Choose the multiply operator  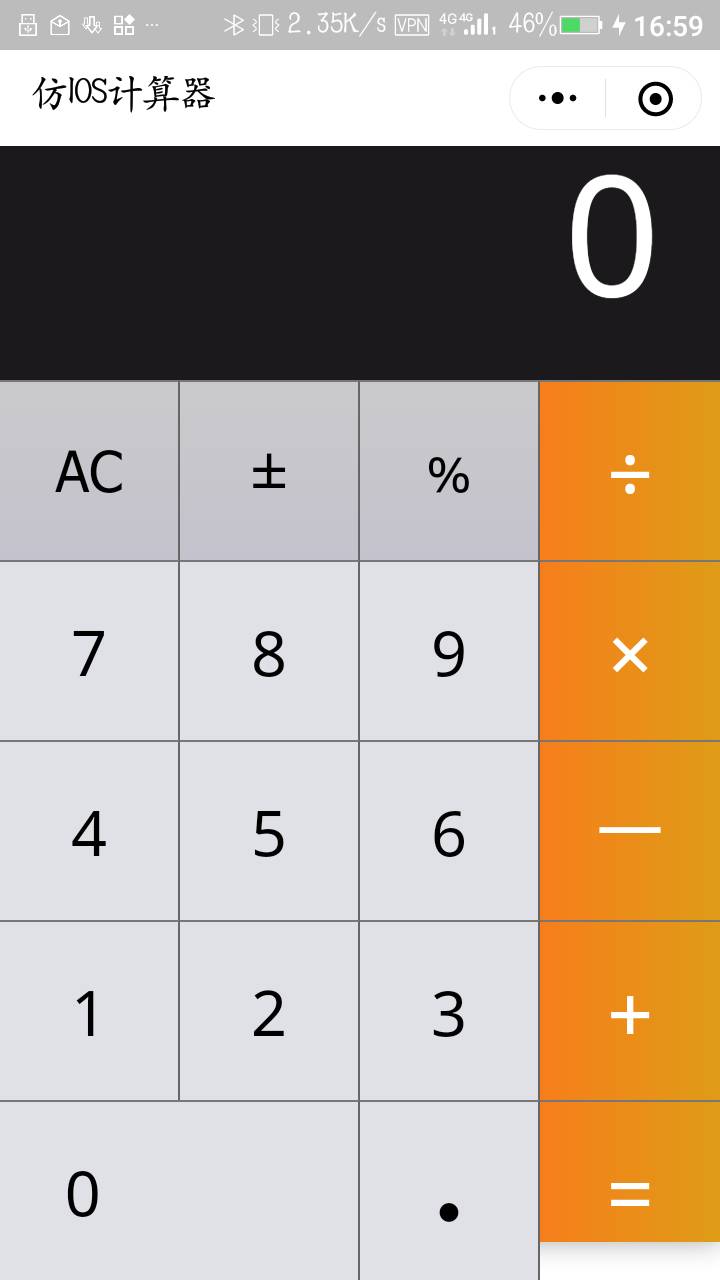pos(630,651)
